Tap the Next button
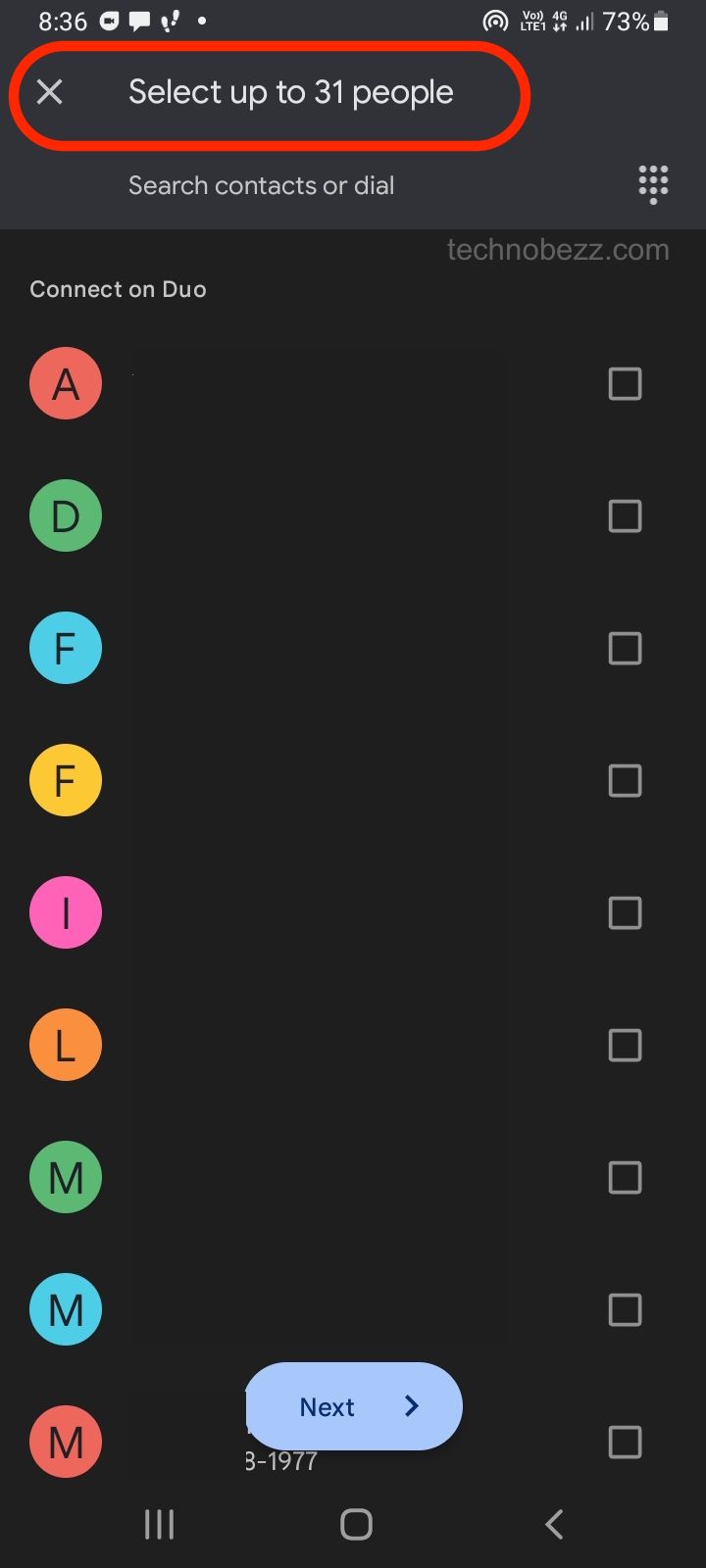Viewport: 706px width, 1568px height. click(353, 1406)
